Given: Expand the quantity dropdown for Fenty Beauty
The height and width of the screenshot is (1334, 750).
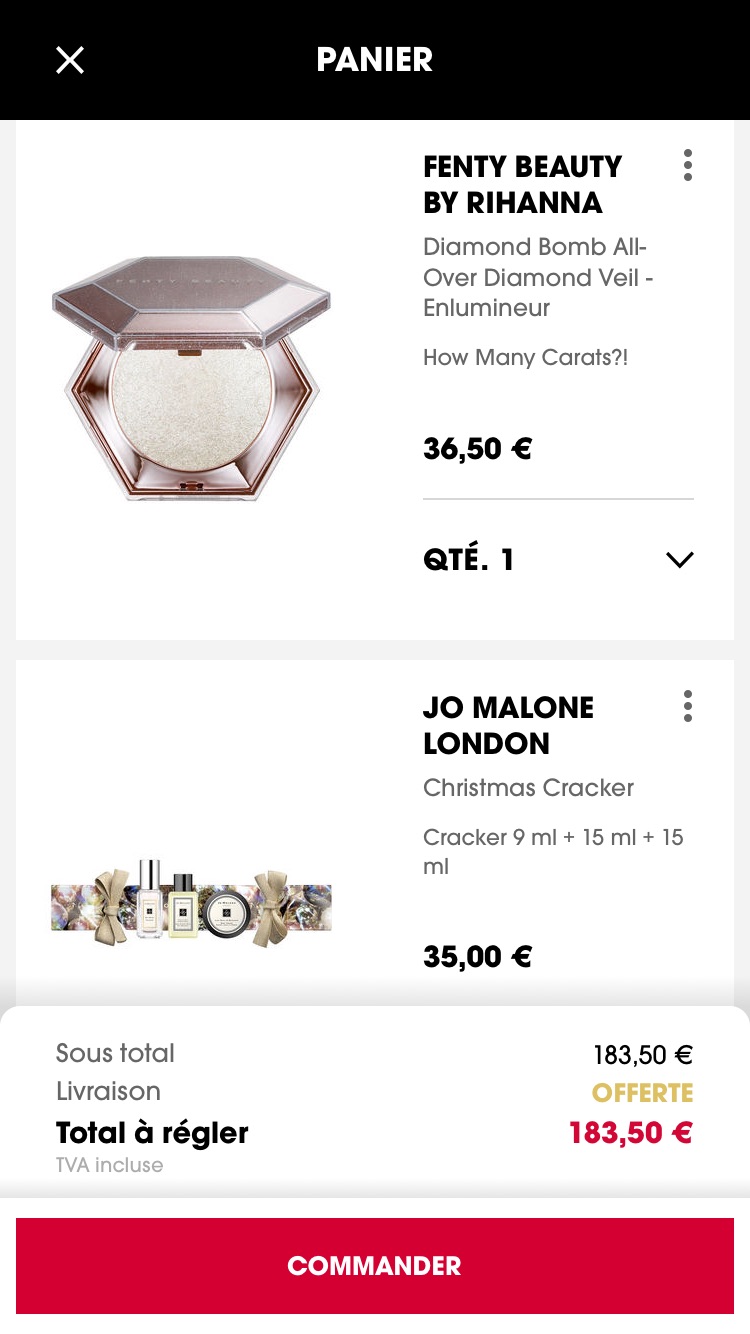Looking at the screenshot, I should (x=558, y=559).
